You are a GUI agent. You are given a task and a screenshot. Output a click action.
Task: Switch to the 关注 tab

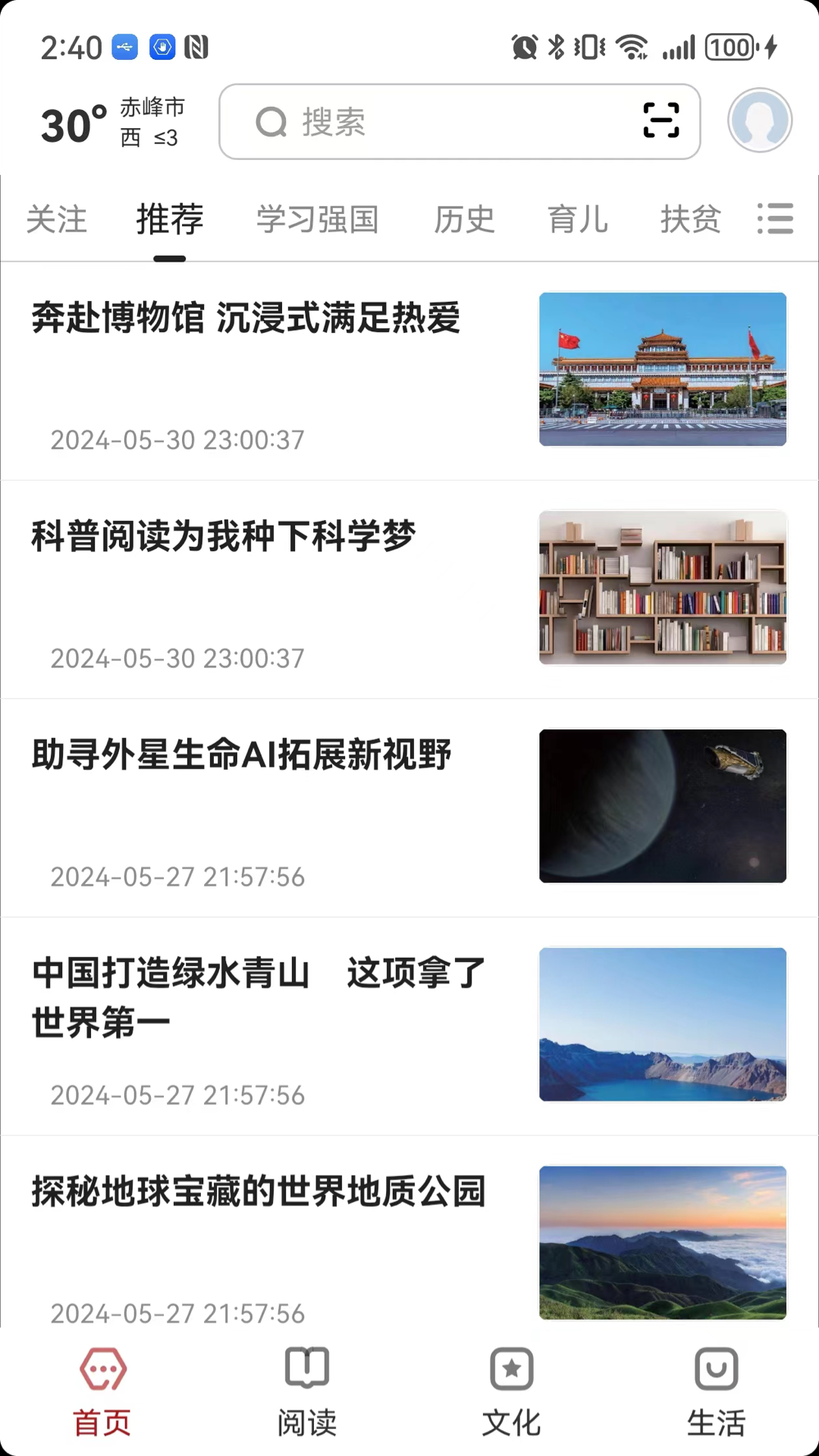click(57, 219)
